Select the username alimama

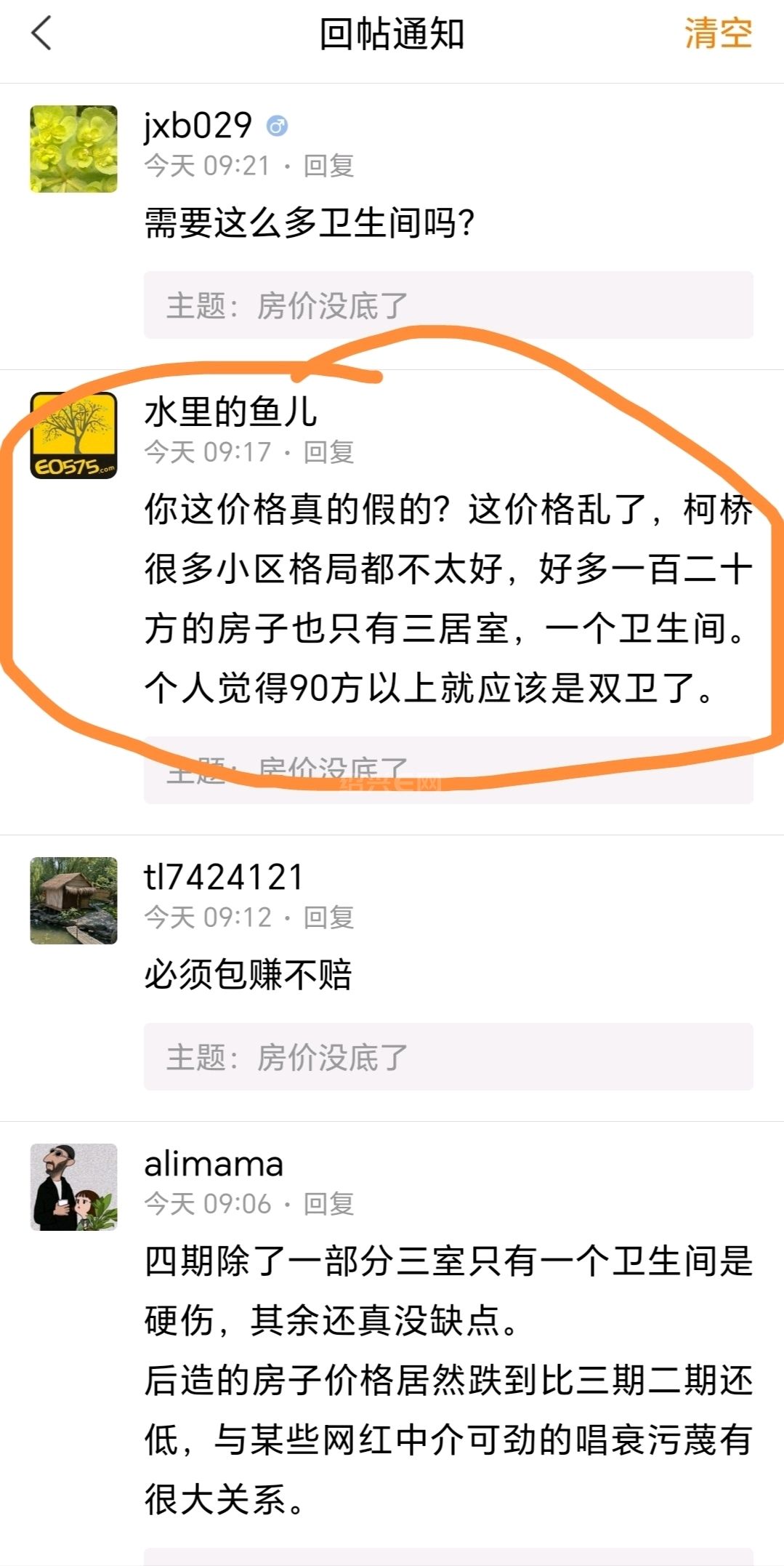coord(214,1164)
